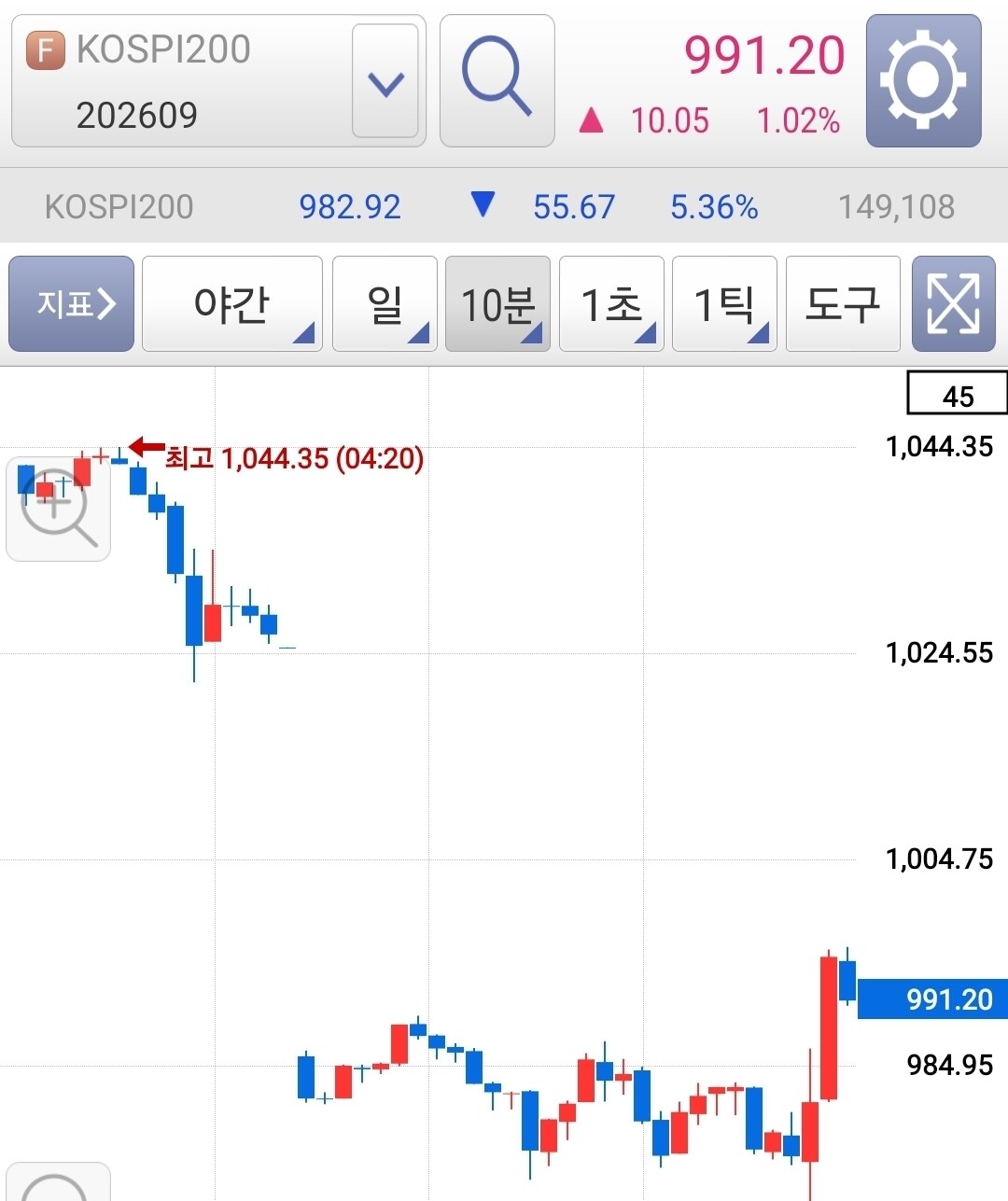Viewport: 1008px width, 1201px height.
Task: Expand the KOSPI200 202609 symbol dropdown
Action: point(385,81)
